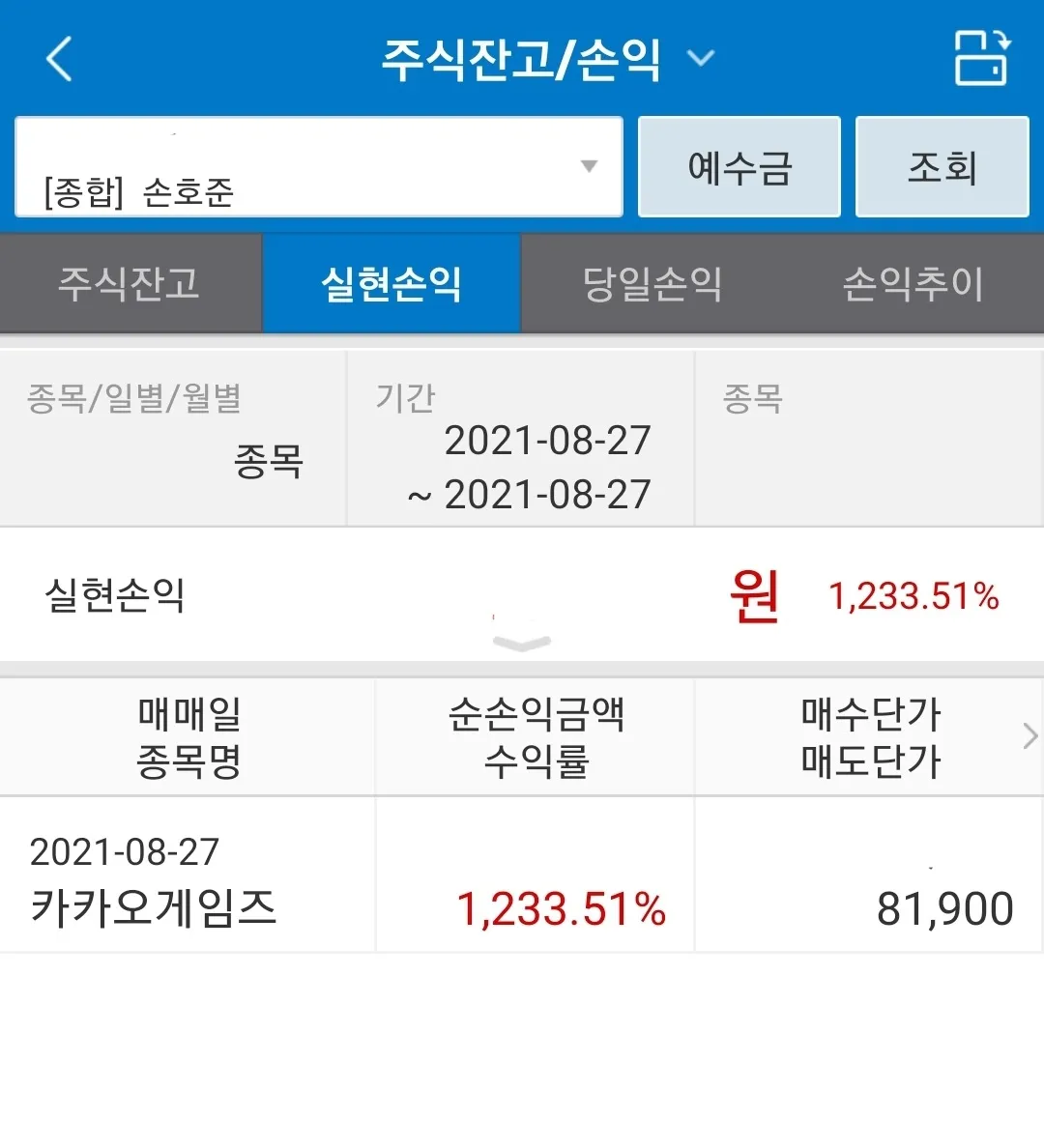Switch to the 손익추이 tab

coord(911,283)
